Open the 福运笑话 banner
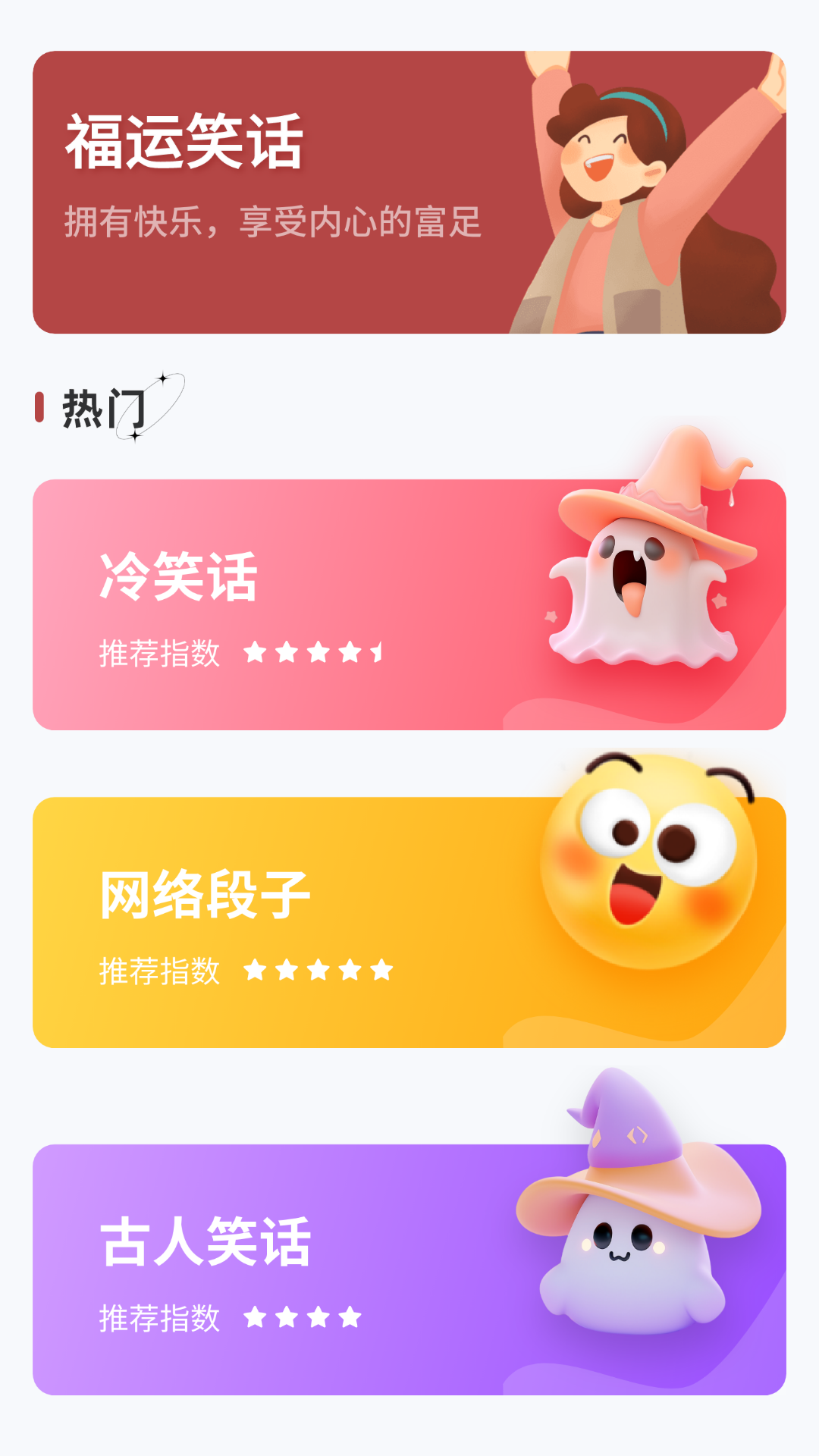The image size is (819, 1456). 409,192
